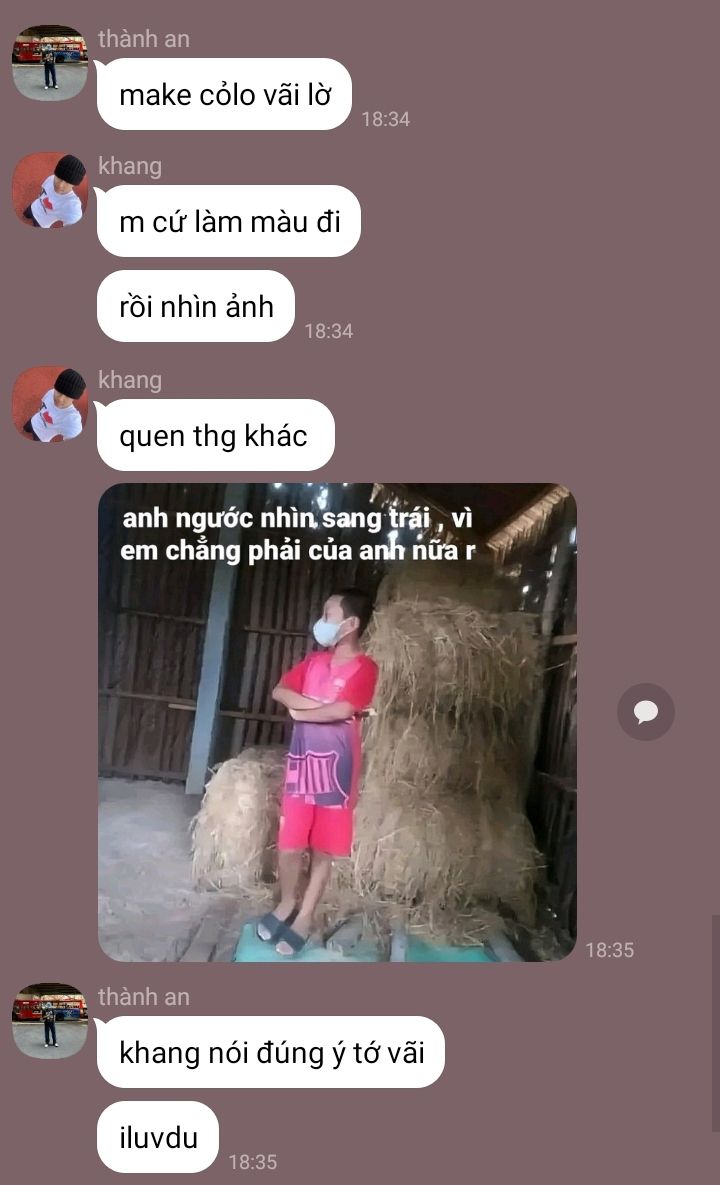View khang's profile picture beside "m cứ làm màu đi"
Viewport: 720px width, 1185px height.
tap(50, 190)
